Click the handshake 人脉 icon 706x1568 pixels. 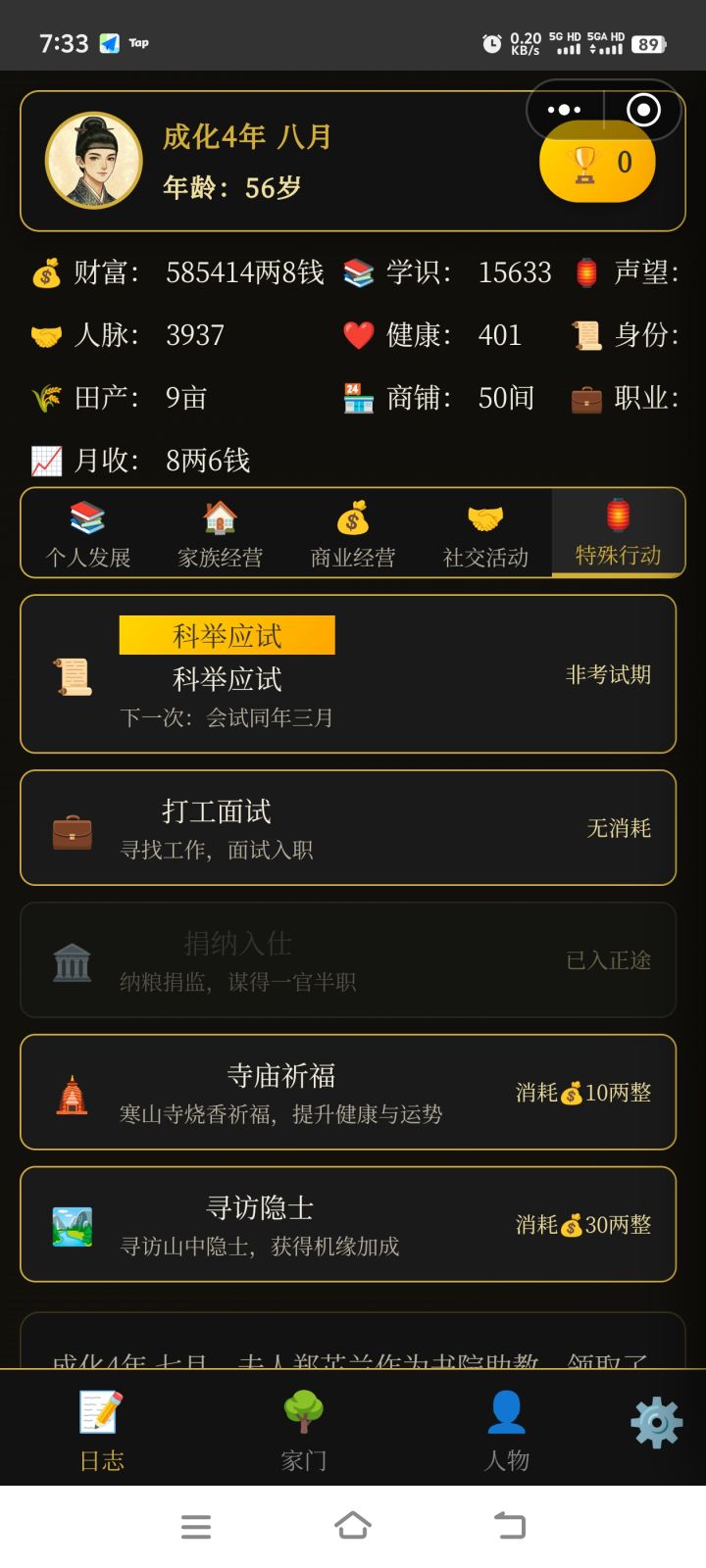(44, 335)
